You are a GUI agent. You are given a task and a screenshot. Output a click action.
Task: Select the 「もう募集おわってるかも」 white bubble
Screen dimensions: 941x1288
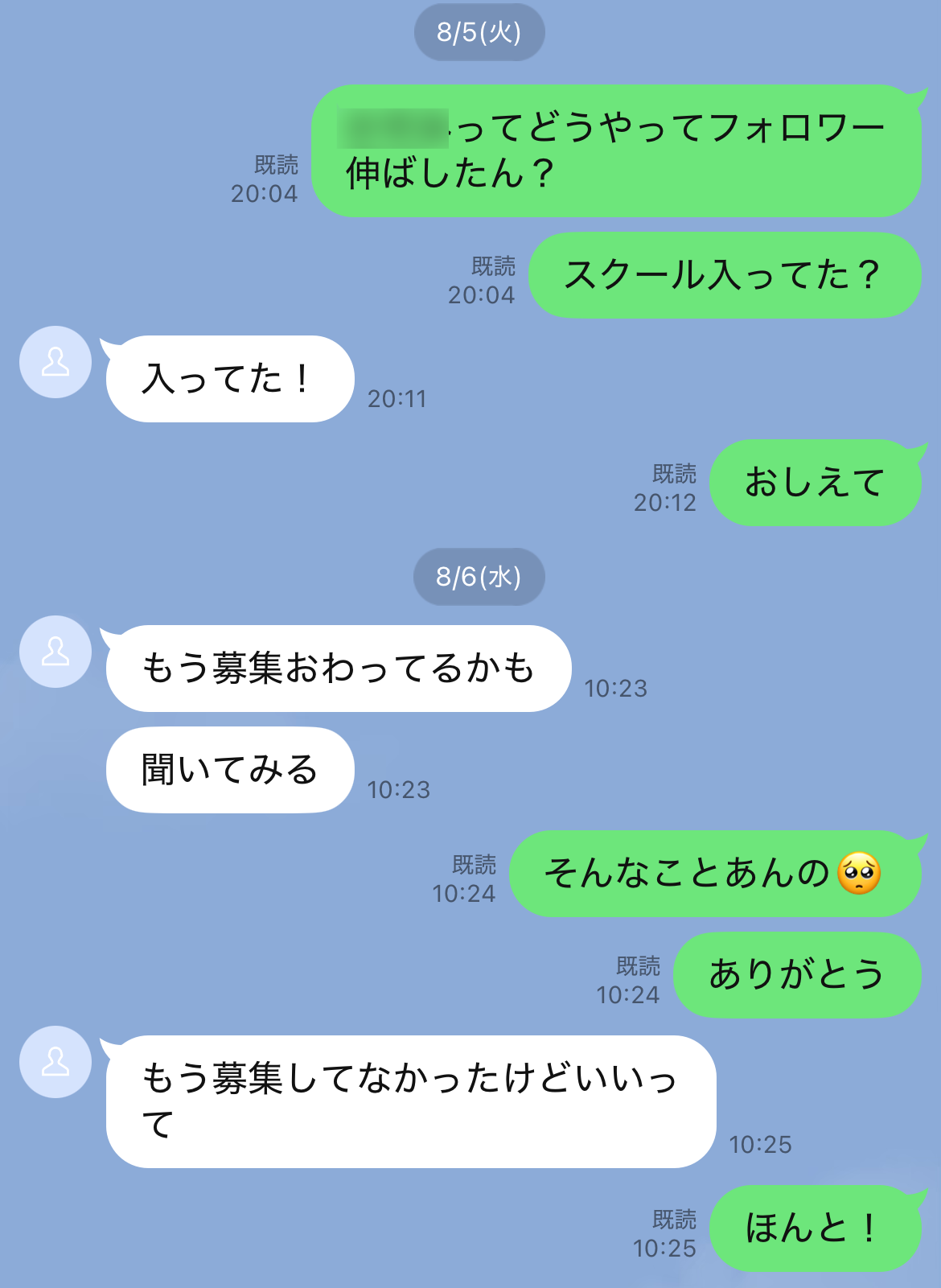(x=338, y=668)
